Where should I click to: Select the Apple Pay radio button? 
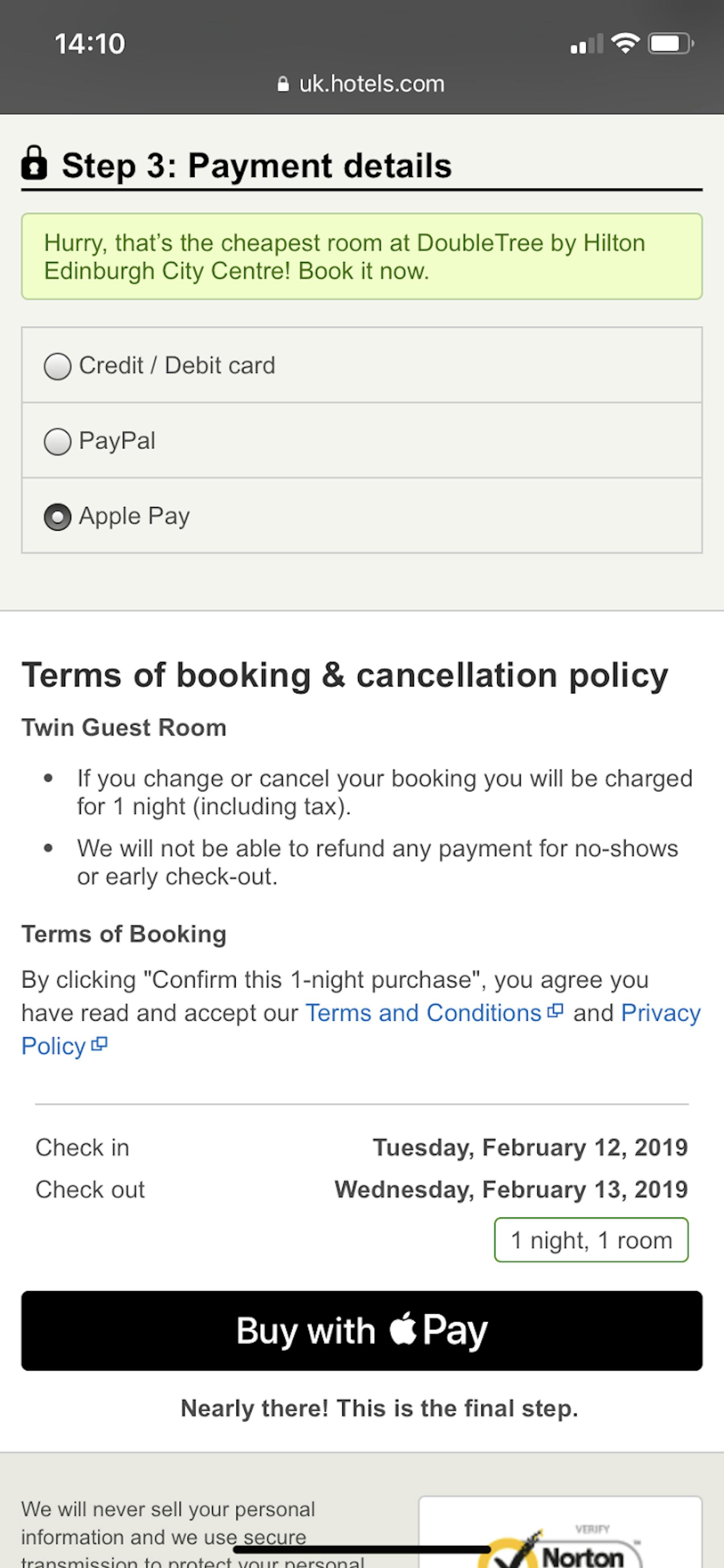[x=58, y=517]
